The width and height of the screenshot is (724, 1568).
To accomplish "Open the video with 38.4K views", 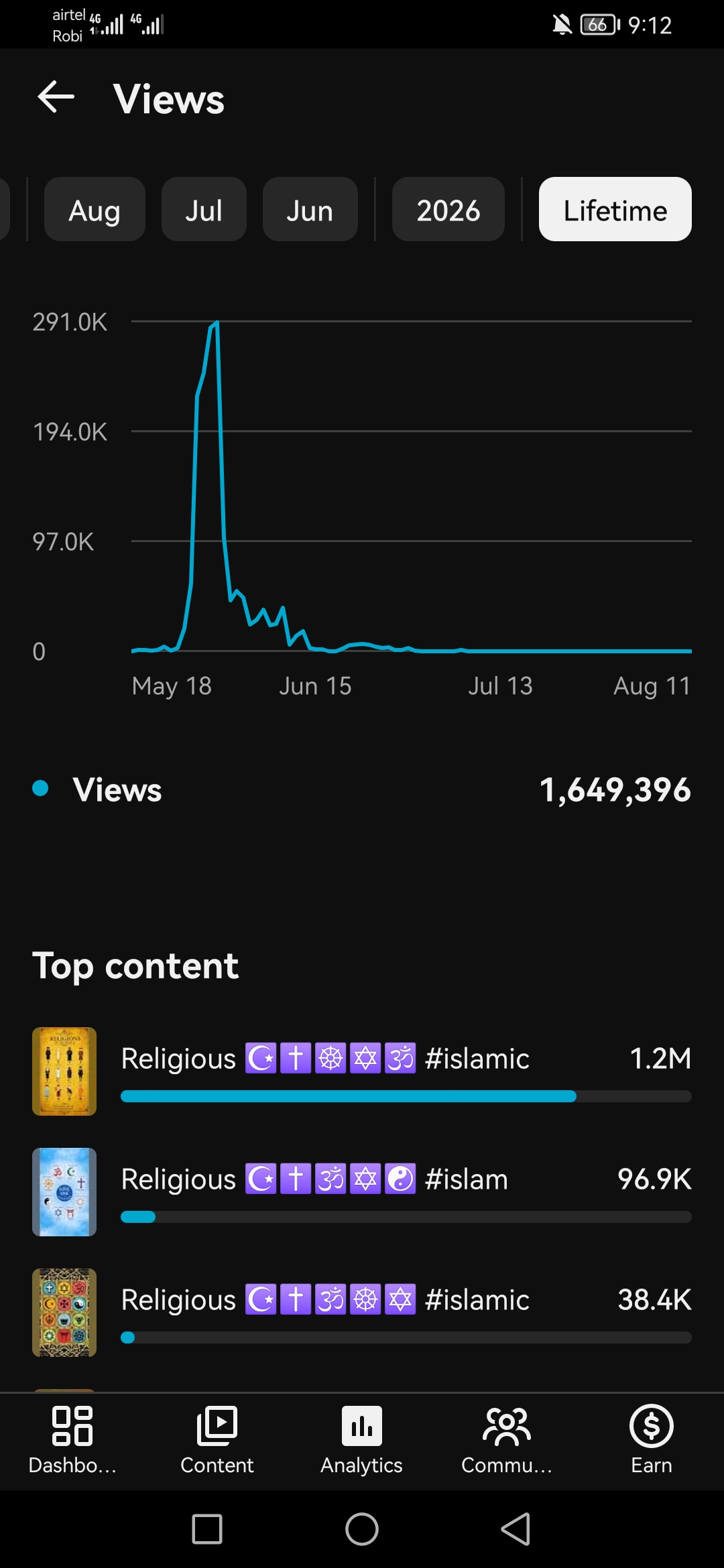I will coord(362,1313).
